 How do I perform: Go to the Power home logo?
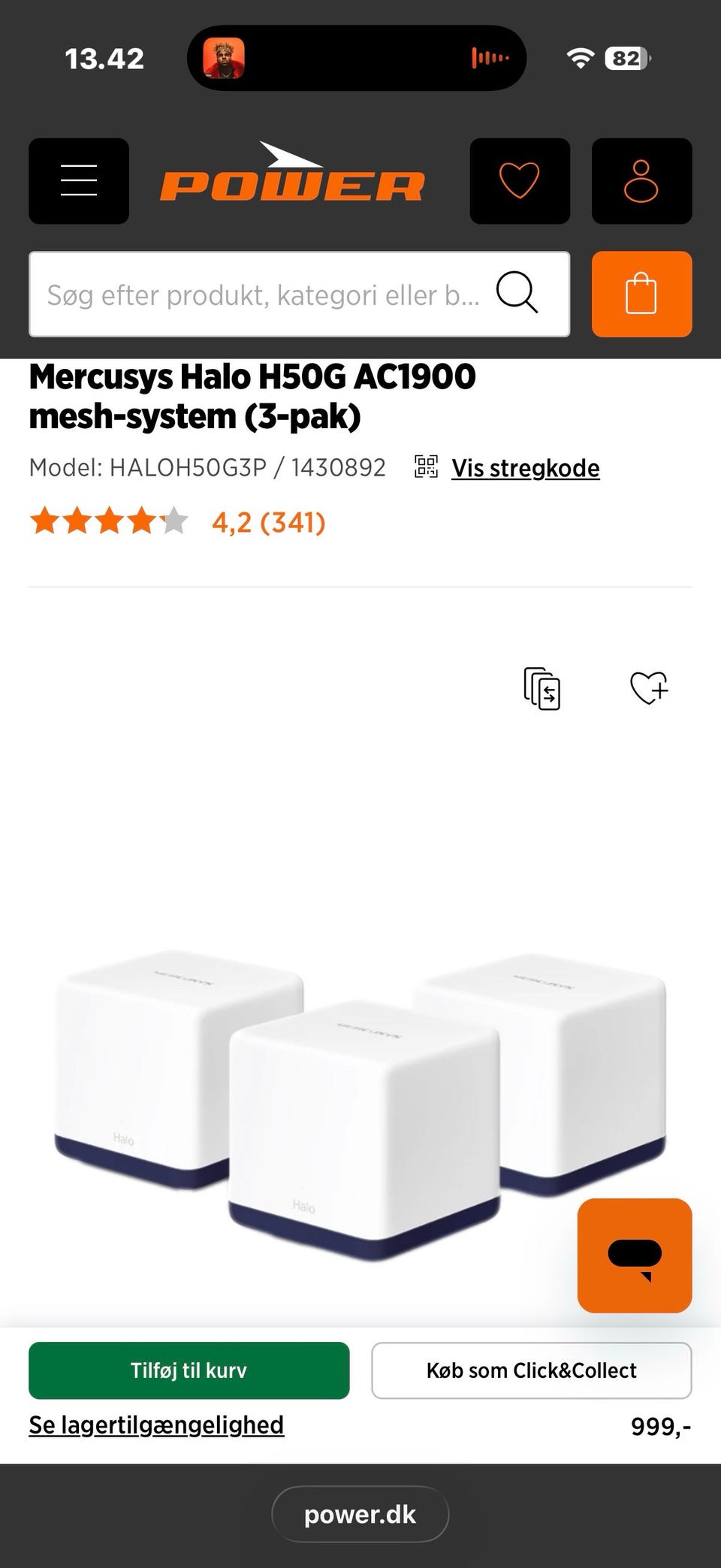pyautogui.click(x=292, y=174)
